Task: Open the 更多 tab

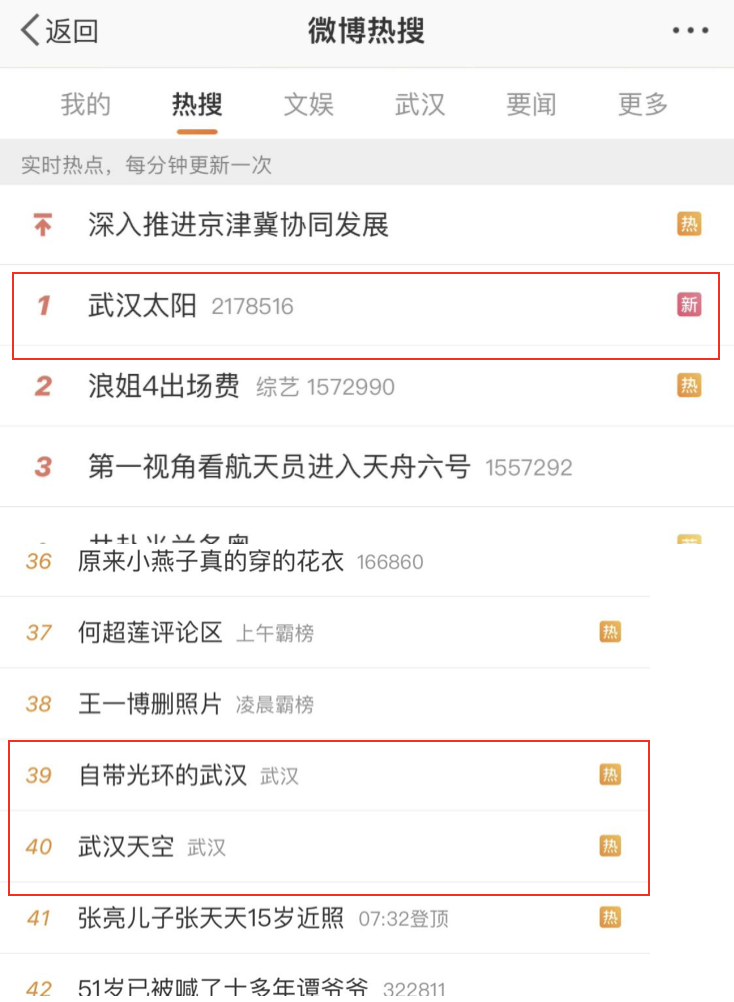Action: (x=642, y=105)
